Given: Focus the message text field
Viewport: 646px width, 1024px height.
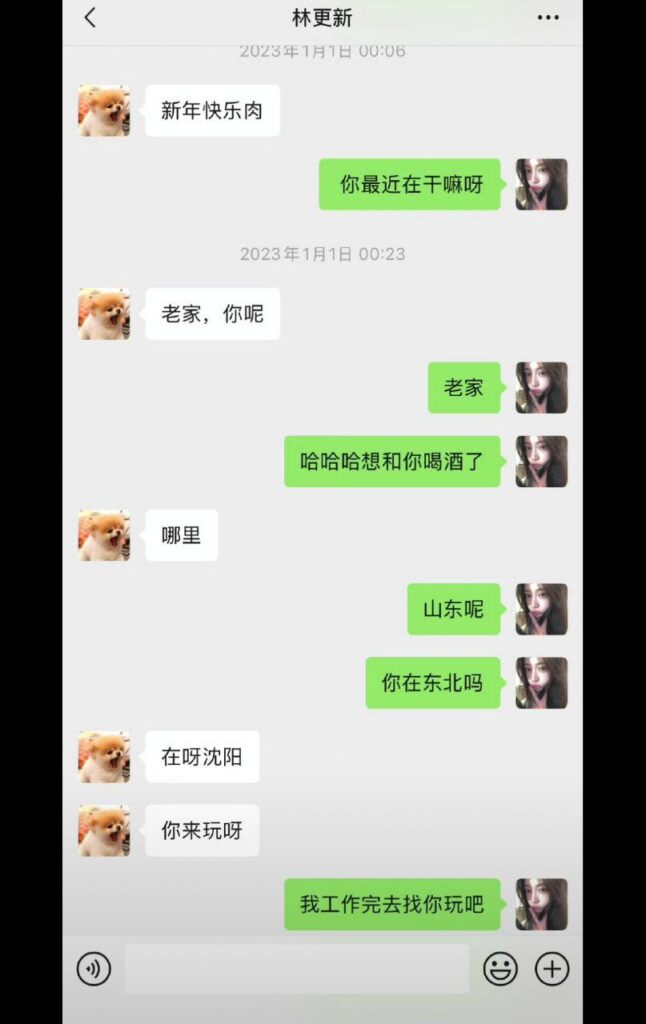Looking at the screenshot, I should 296,968.
